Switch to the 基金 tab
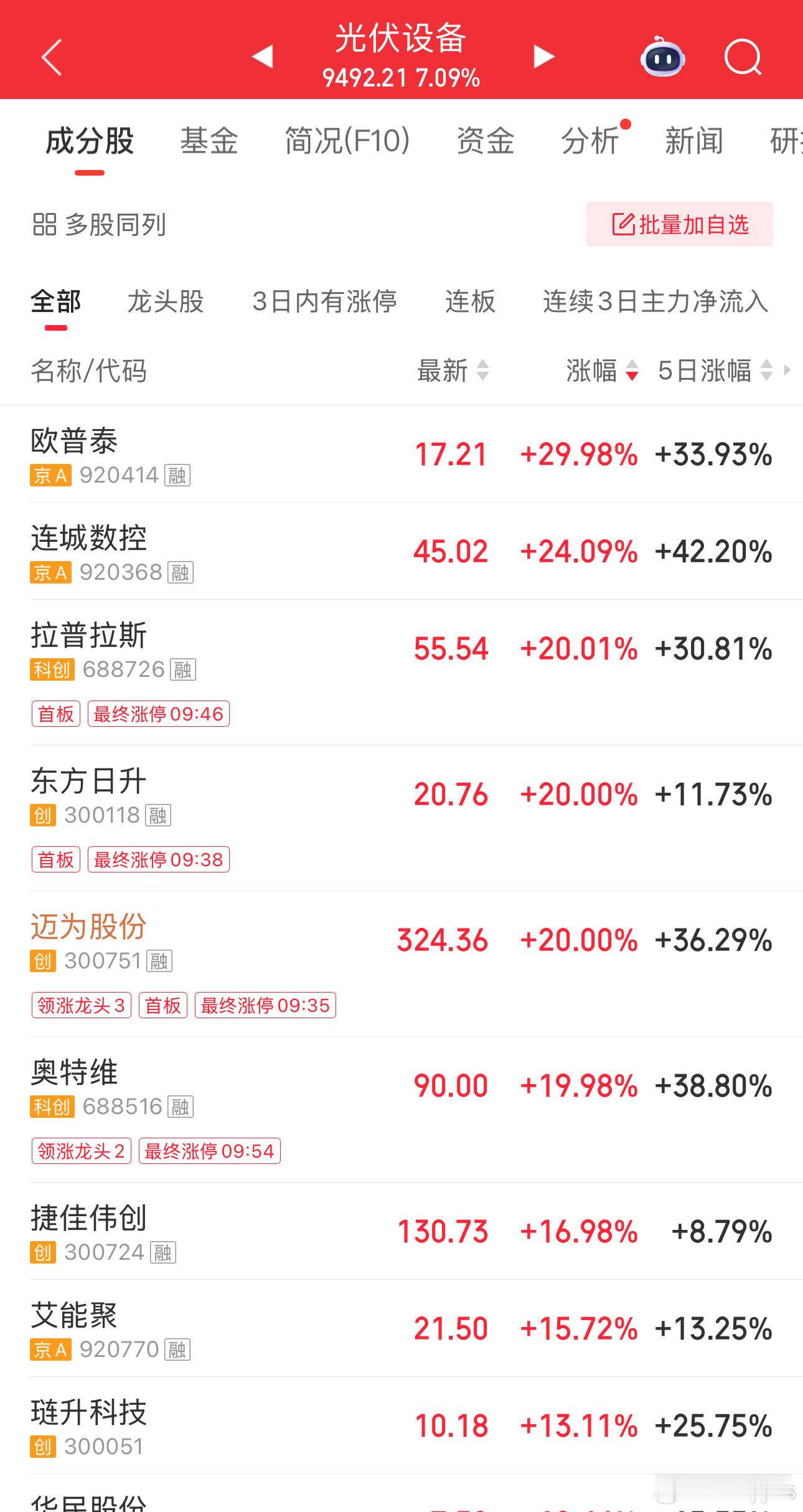 (x=210, y=141)
